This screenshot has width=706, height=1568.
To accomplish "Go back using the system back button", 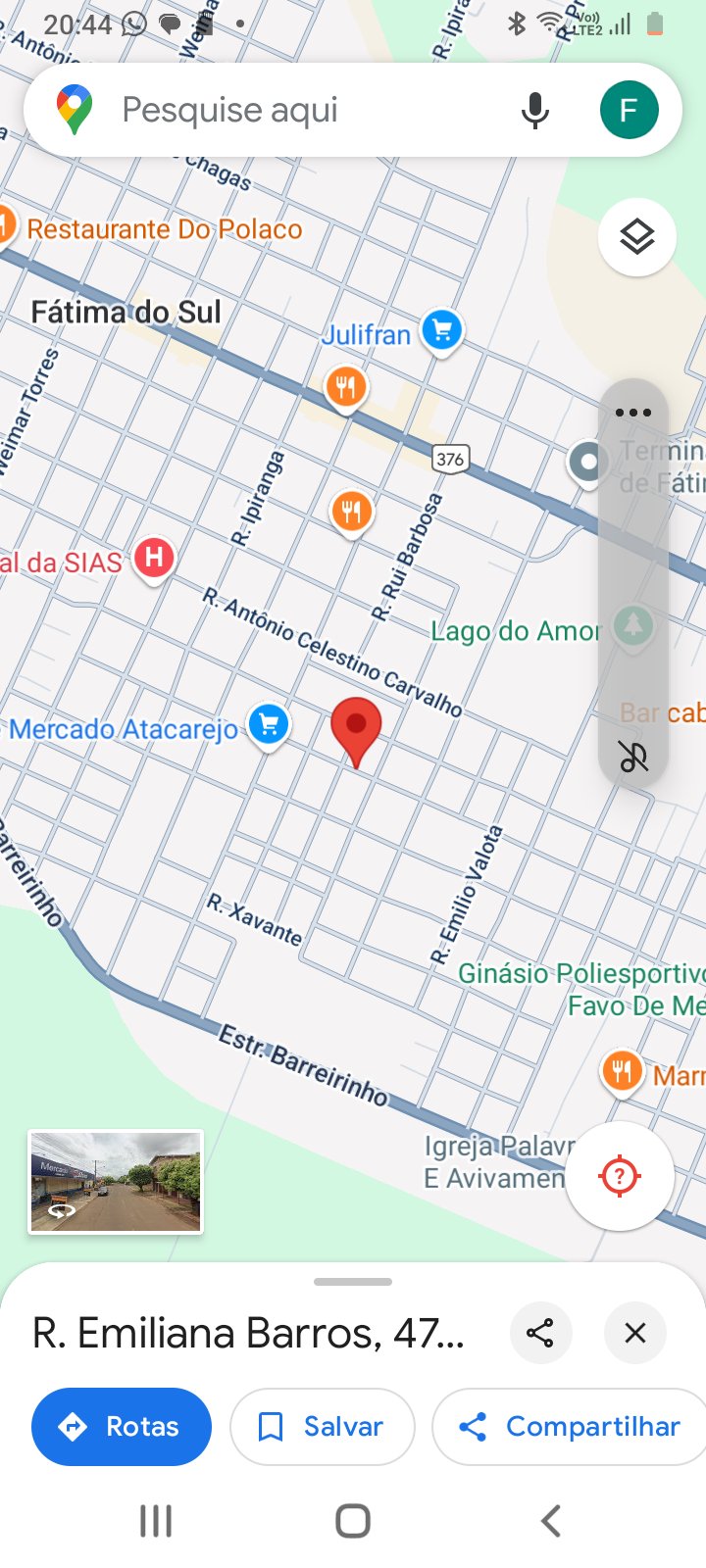I will tap(551, 1521).
